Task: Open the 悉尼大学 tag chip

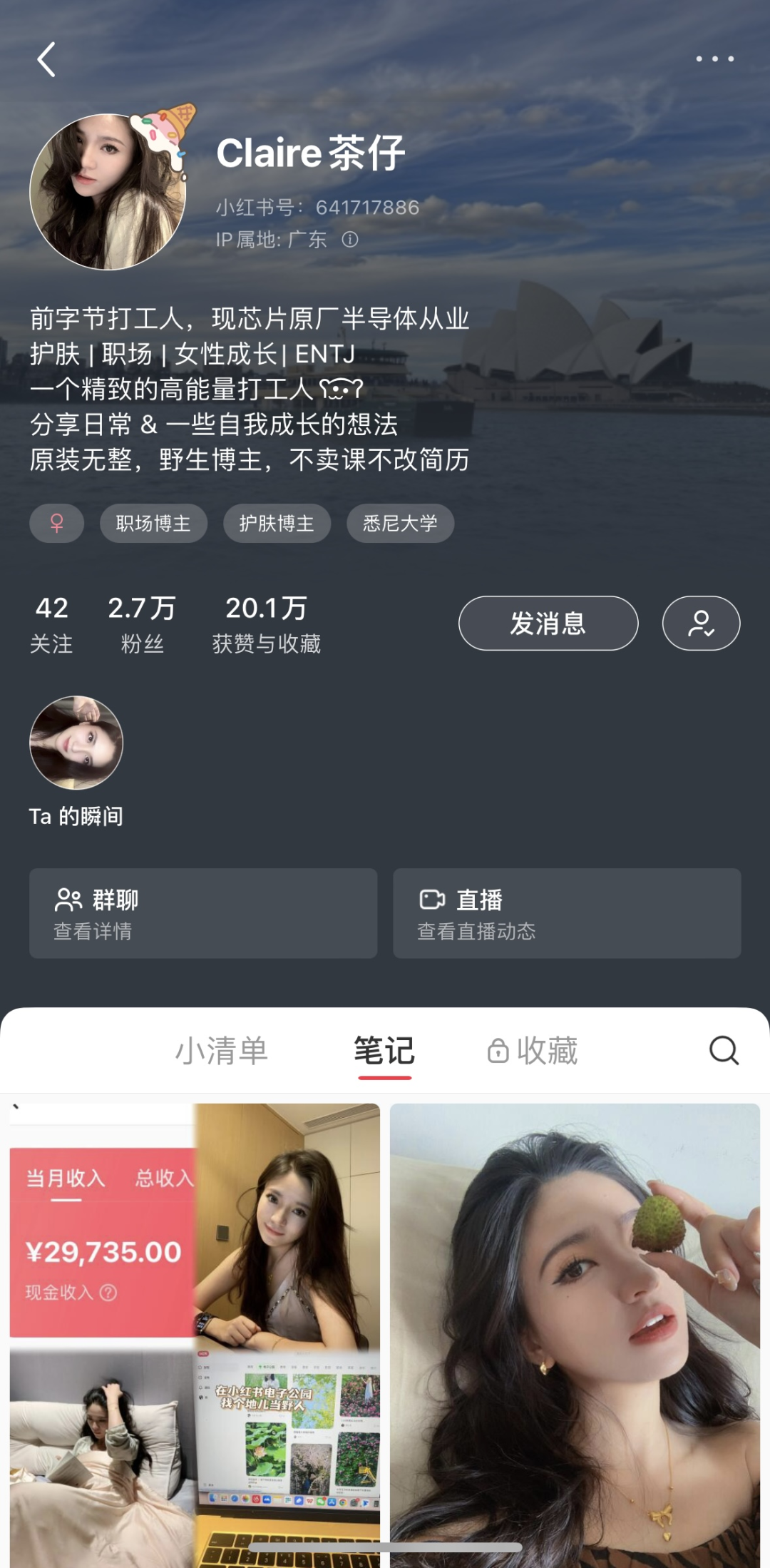Action: [400, 524]
